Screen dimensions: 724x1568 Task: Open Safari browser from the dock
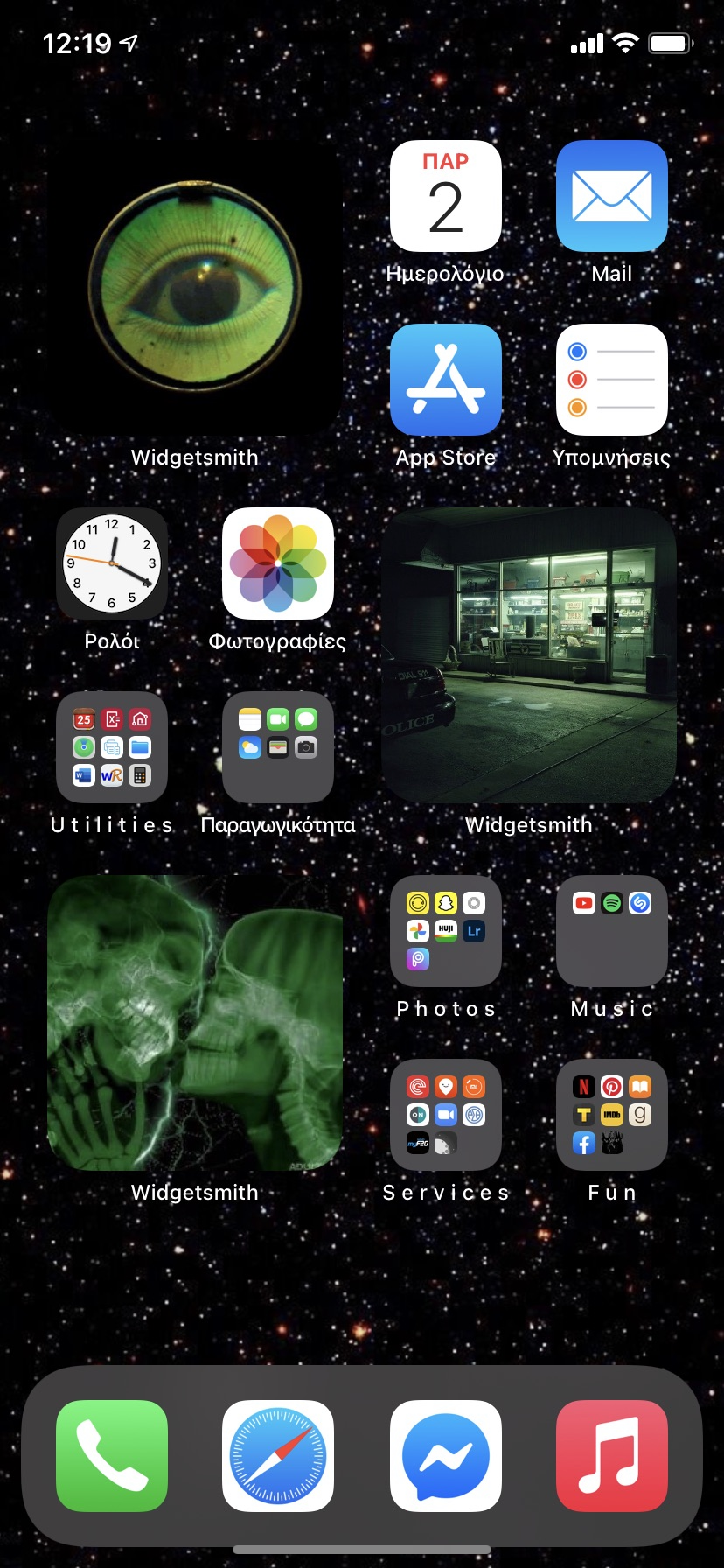pyautogui.click(x=278, y=1457)
